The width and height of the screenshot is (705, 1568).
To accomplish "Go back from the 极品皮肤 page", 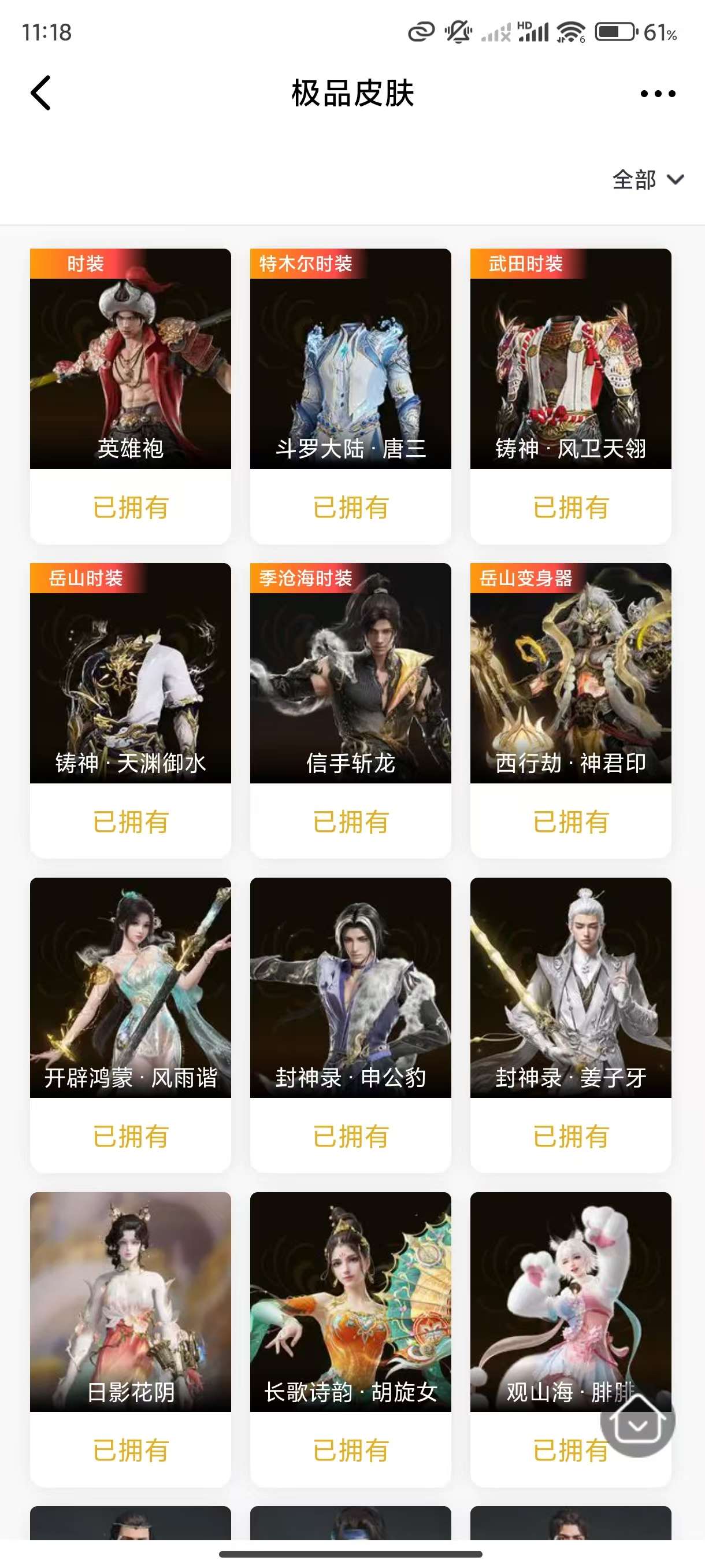I will coord(41,93).
